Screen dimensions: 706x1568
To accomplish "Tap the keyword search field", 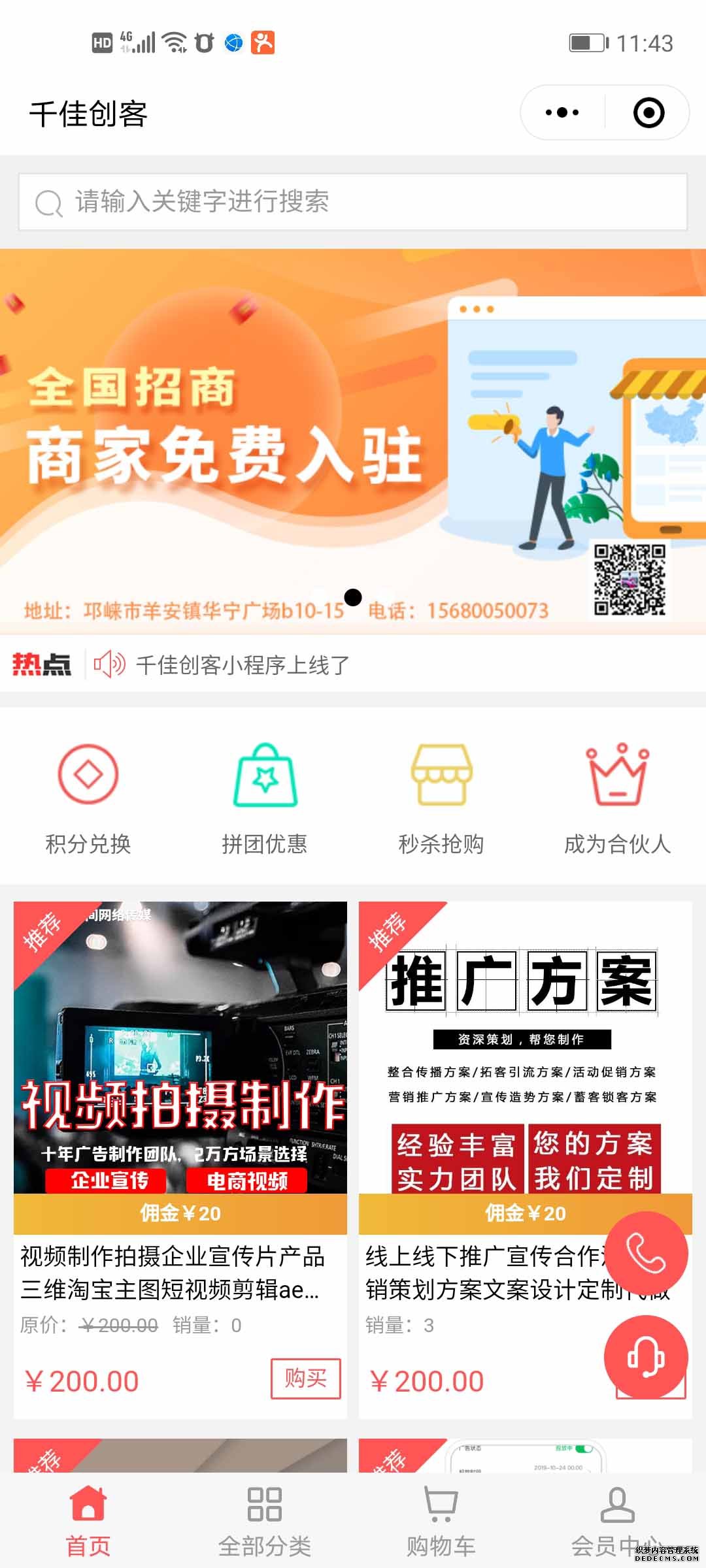I will [353, 202].
